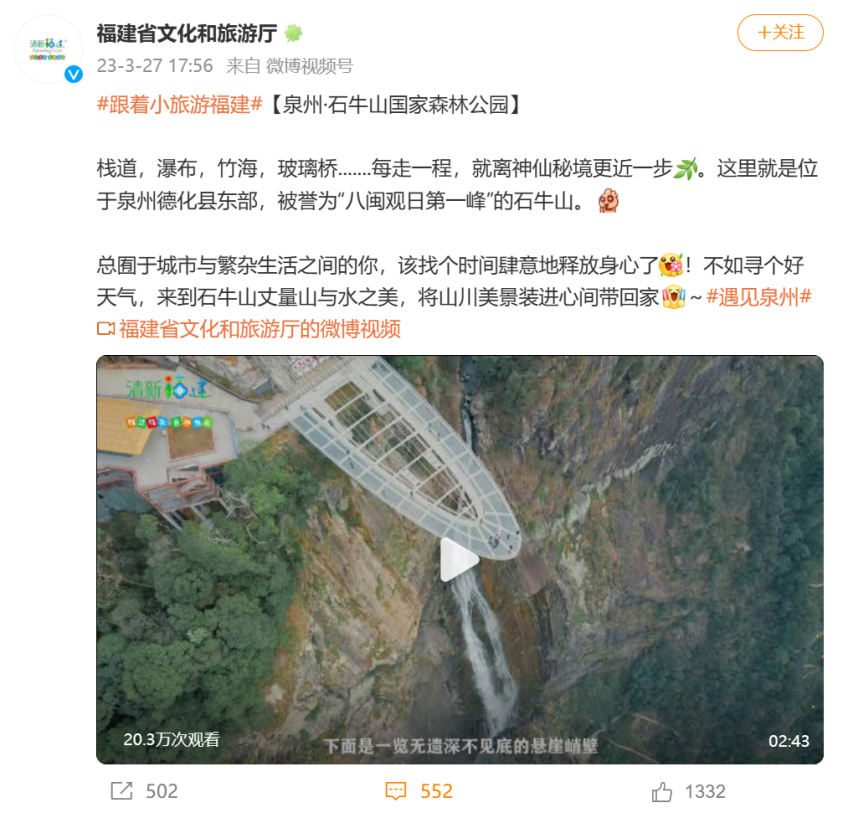The height and width of the screenshot is (818, 843).
Task: Open the 福建省文化和旅游厅的微博视频 link
Action: click(x=258, y=328)
